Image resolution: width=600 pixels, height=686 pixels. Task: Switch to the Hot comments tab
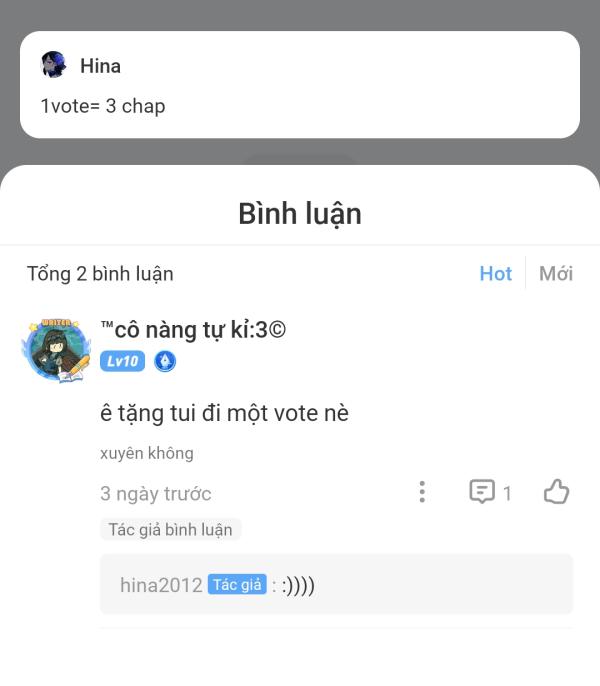click(495, 274)
